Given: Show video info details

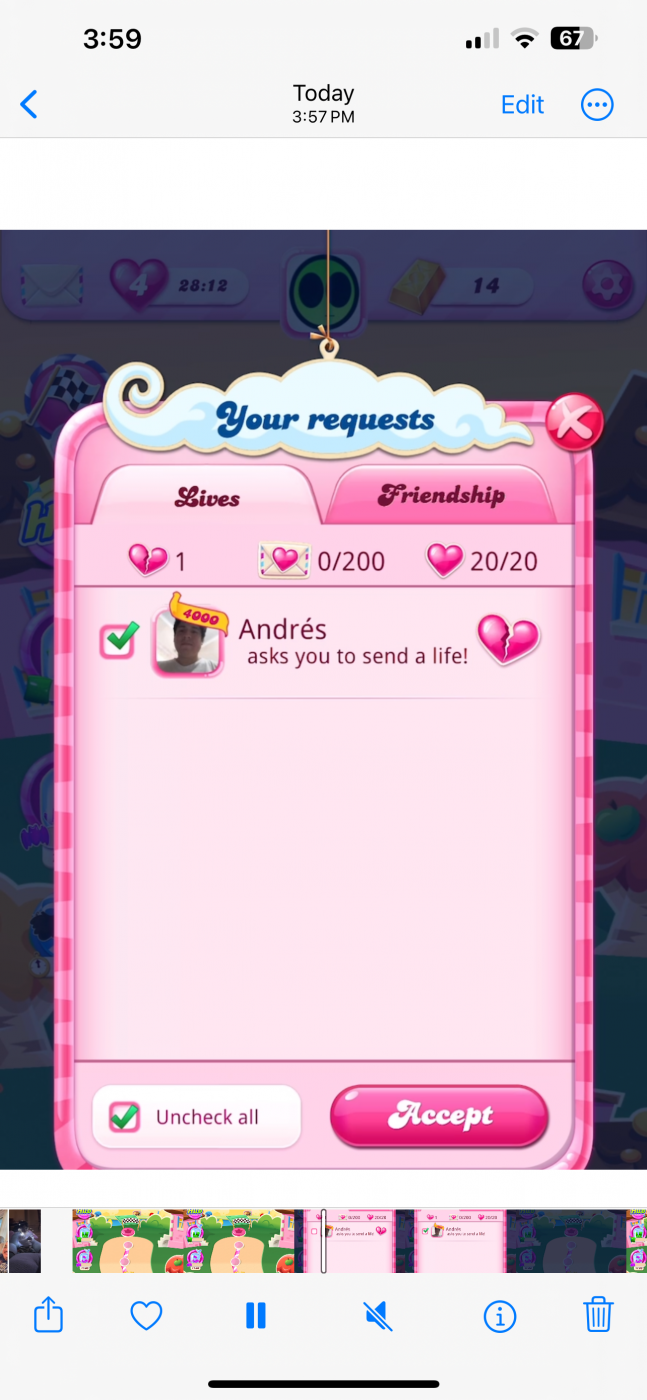Looking at the screenshot, I should pyautogui.click(x=499, y=1316).
